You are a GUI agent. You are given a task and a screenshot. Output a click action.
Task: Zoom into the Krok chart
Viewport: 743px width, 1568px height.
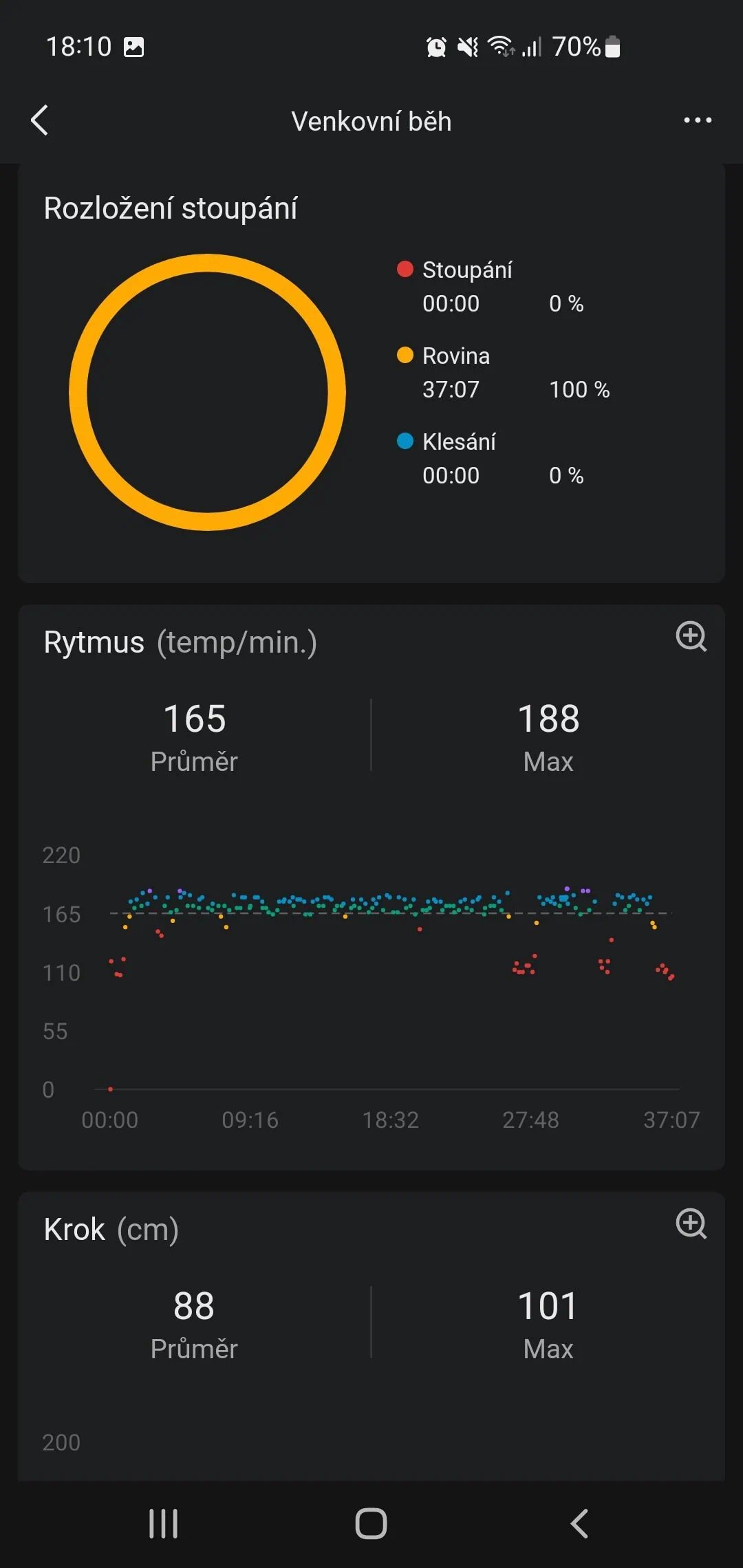point(691,1223)
